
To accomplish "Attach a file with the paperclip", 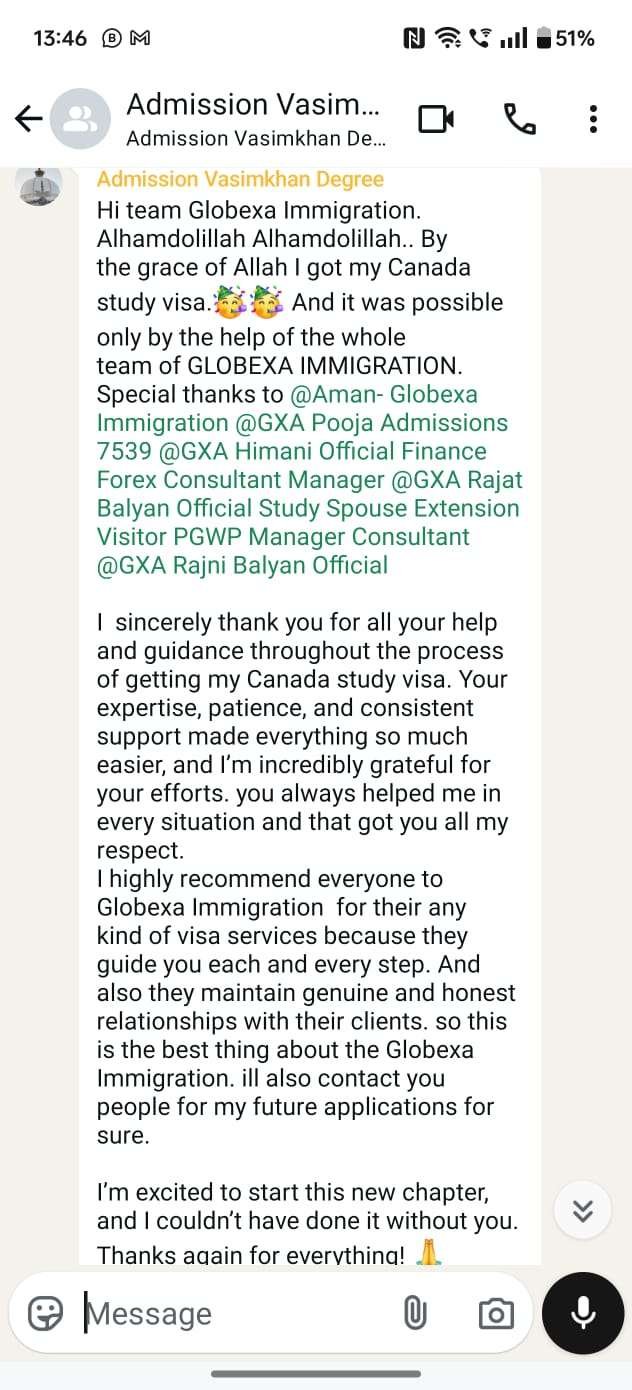I will coord(415,1313).
